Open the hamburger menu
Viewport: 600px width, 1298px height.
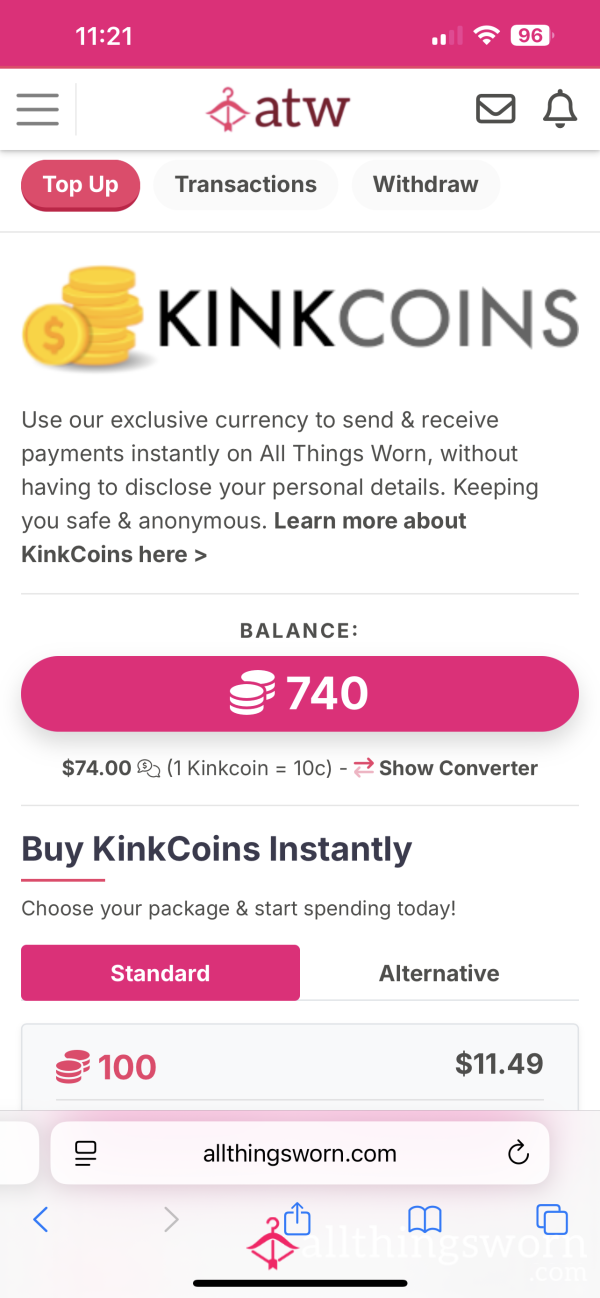tap(38, 109)
